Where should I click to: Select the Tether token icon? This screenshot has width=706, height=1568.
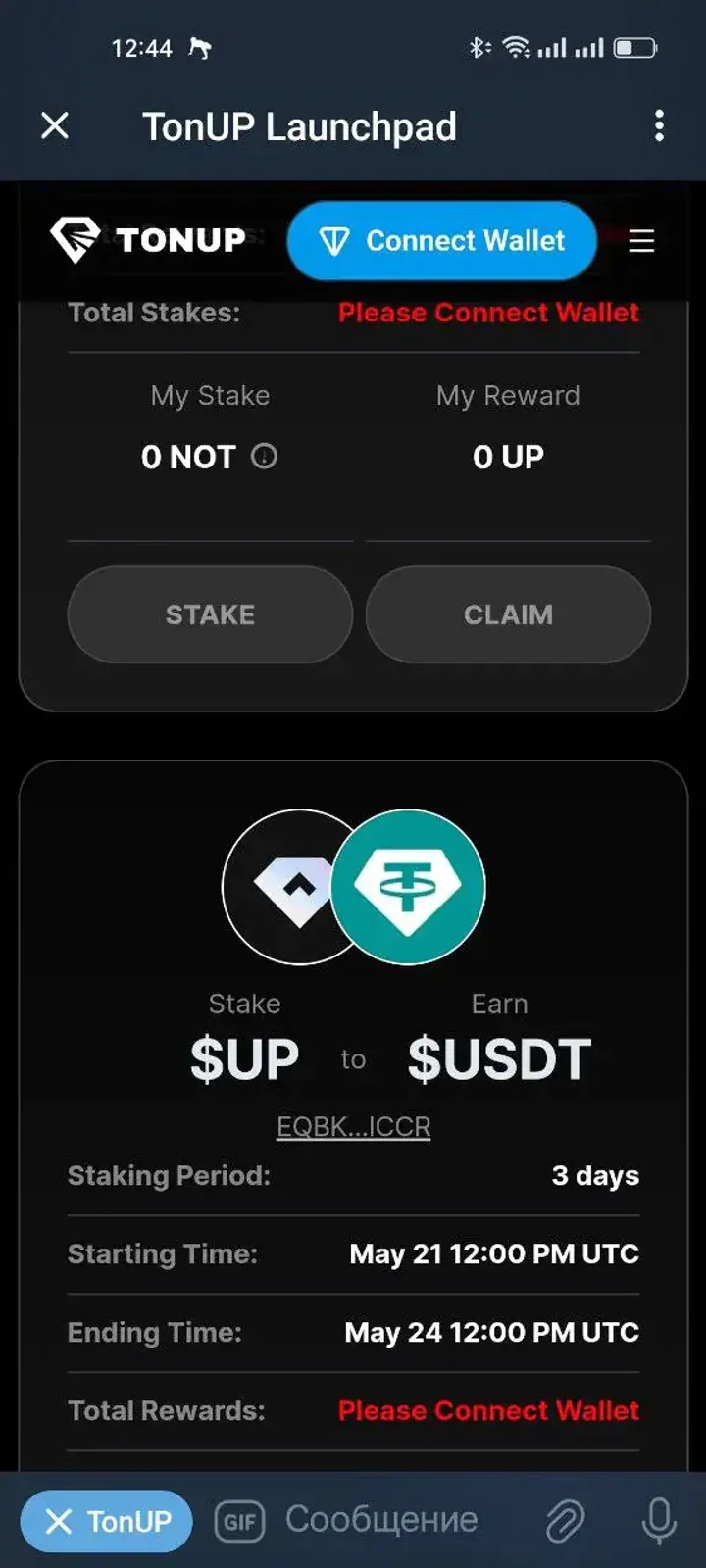pyautogui.click(x=408, y=888)
